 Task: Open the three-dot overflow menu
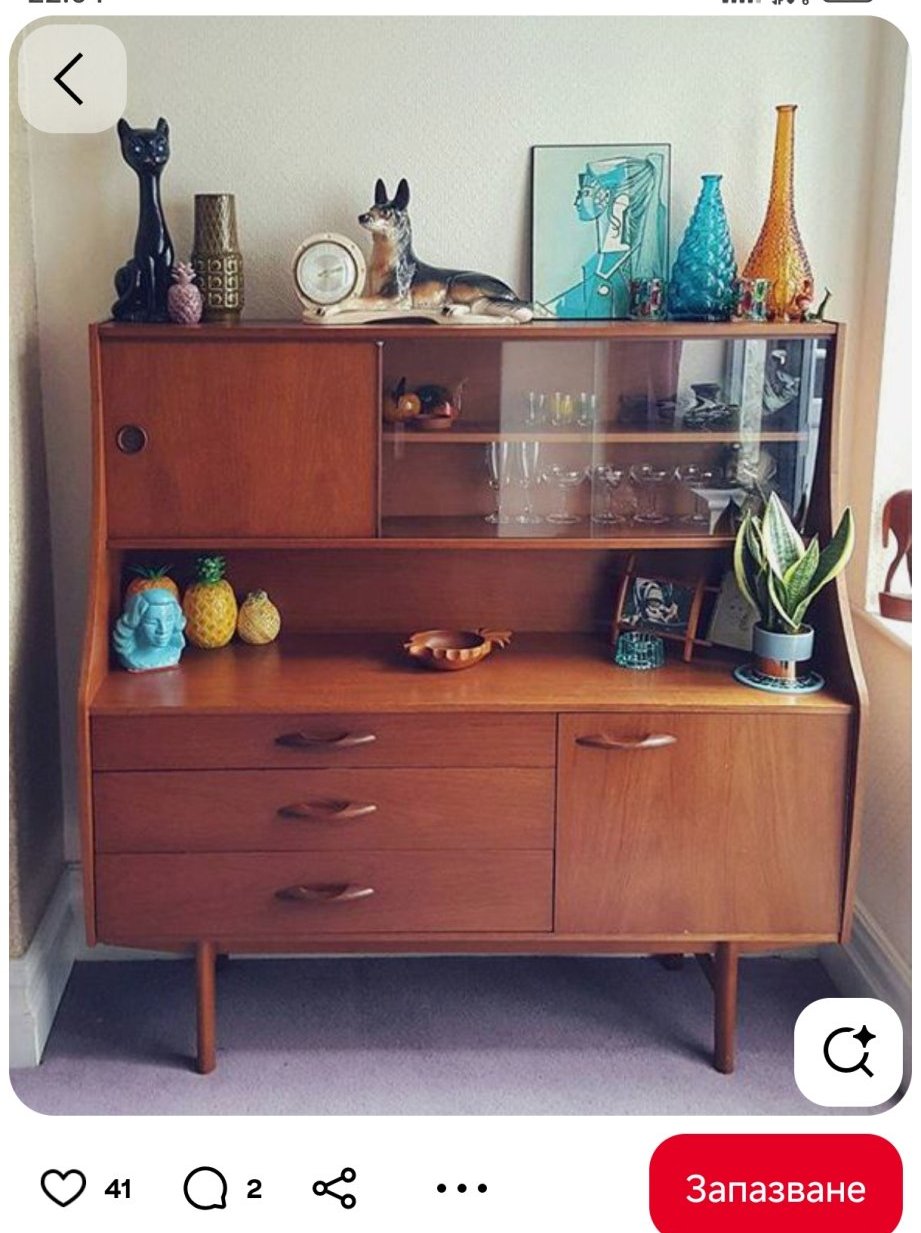tap(462, 1188)
